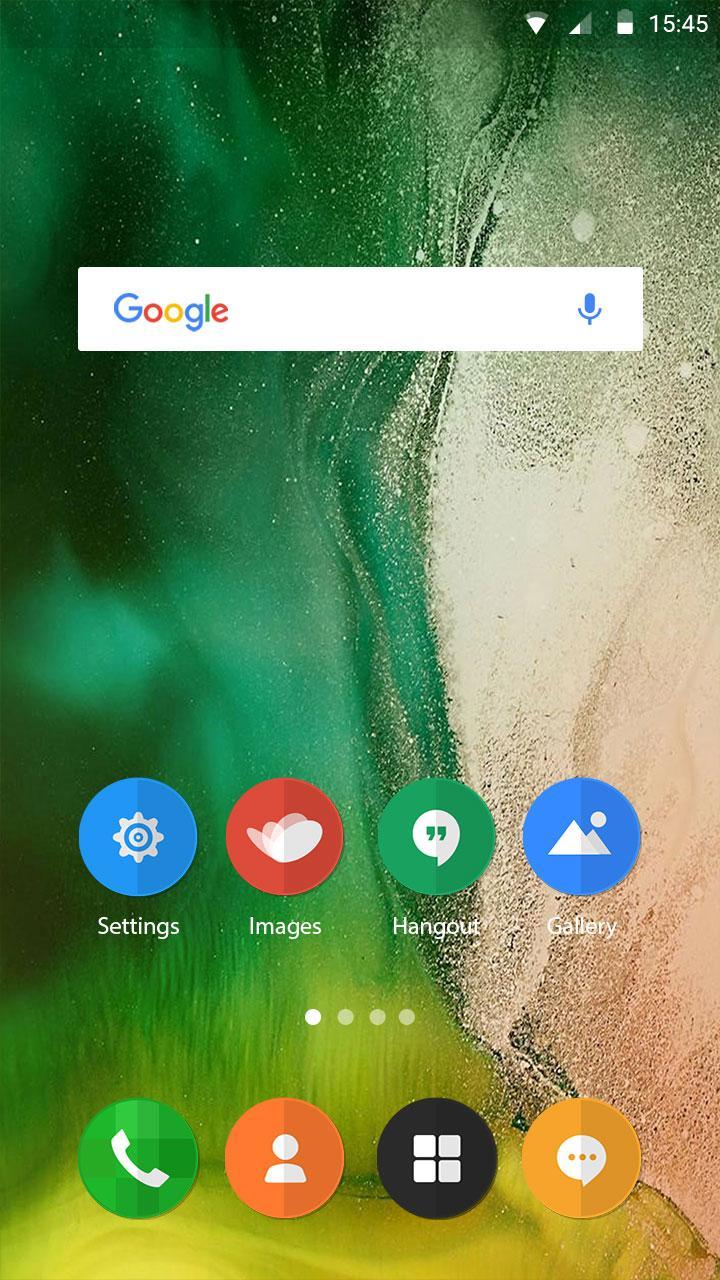Open the Gallery app

[581, 837]
